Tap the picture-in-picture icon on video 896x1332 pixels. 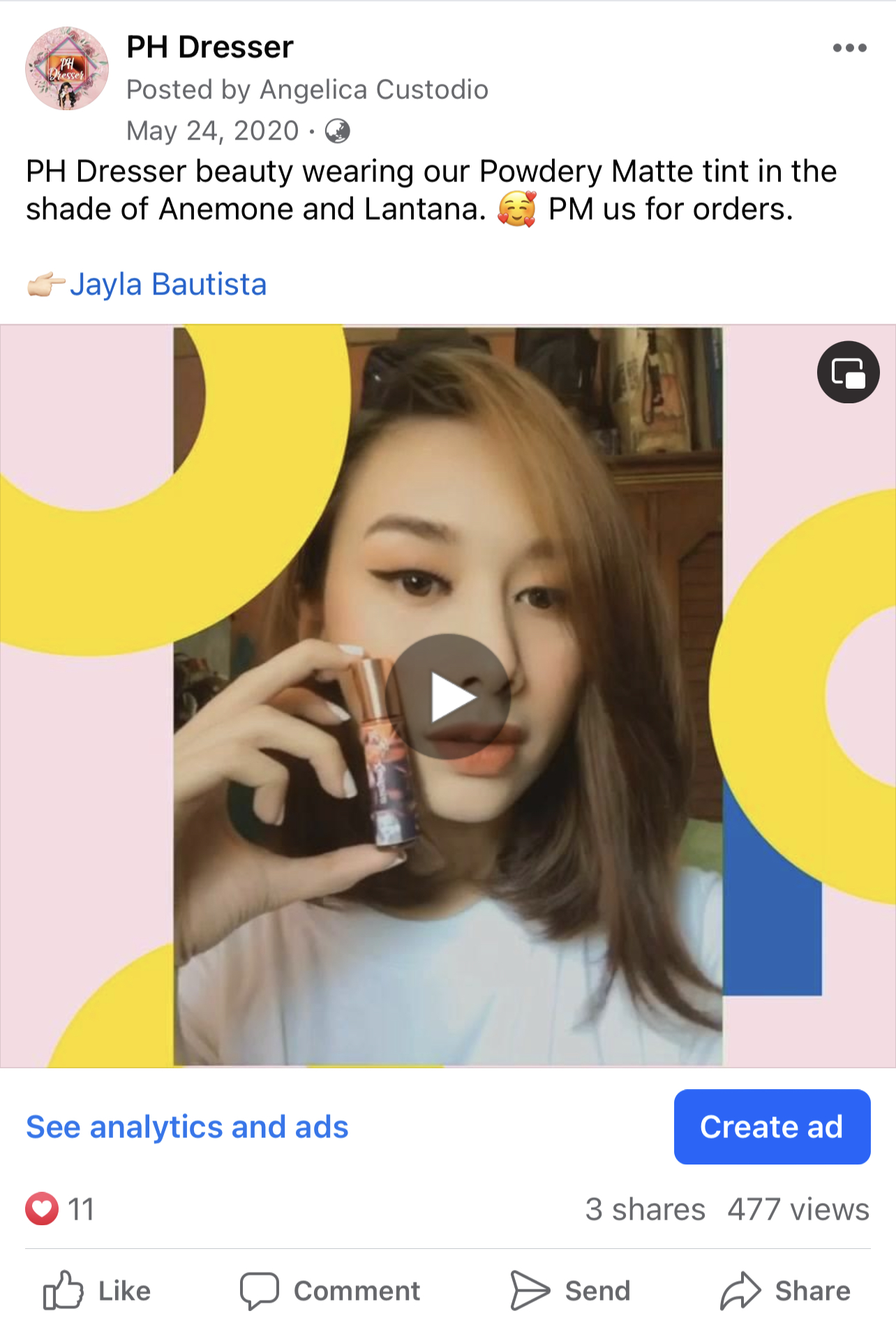pos(848,373)
